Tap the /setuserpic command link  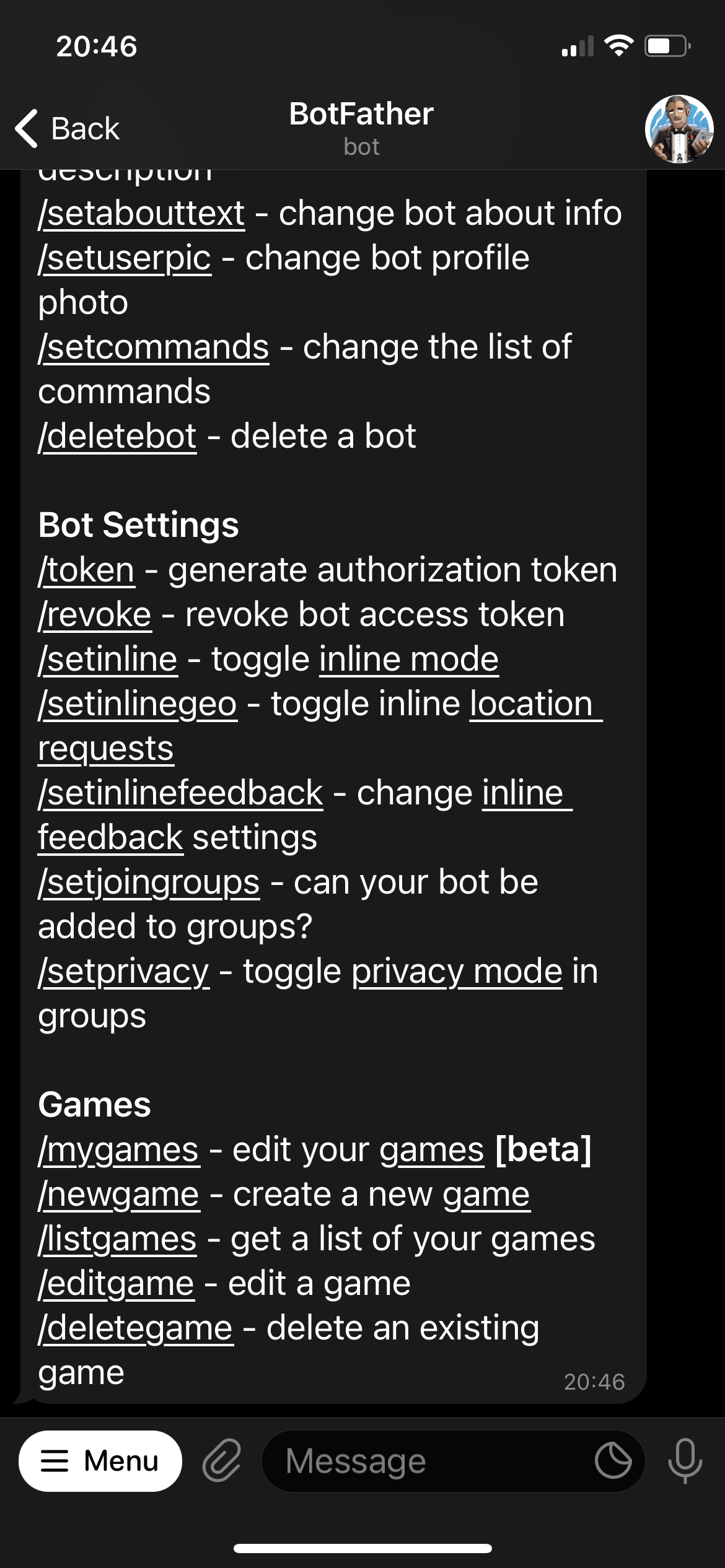pos(125,258)
